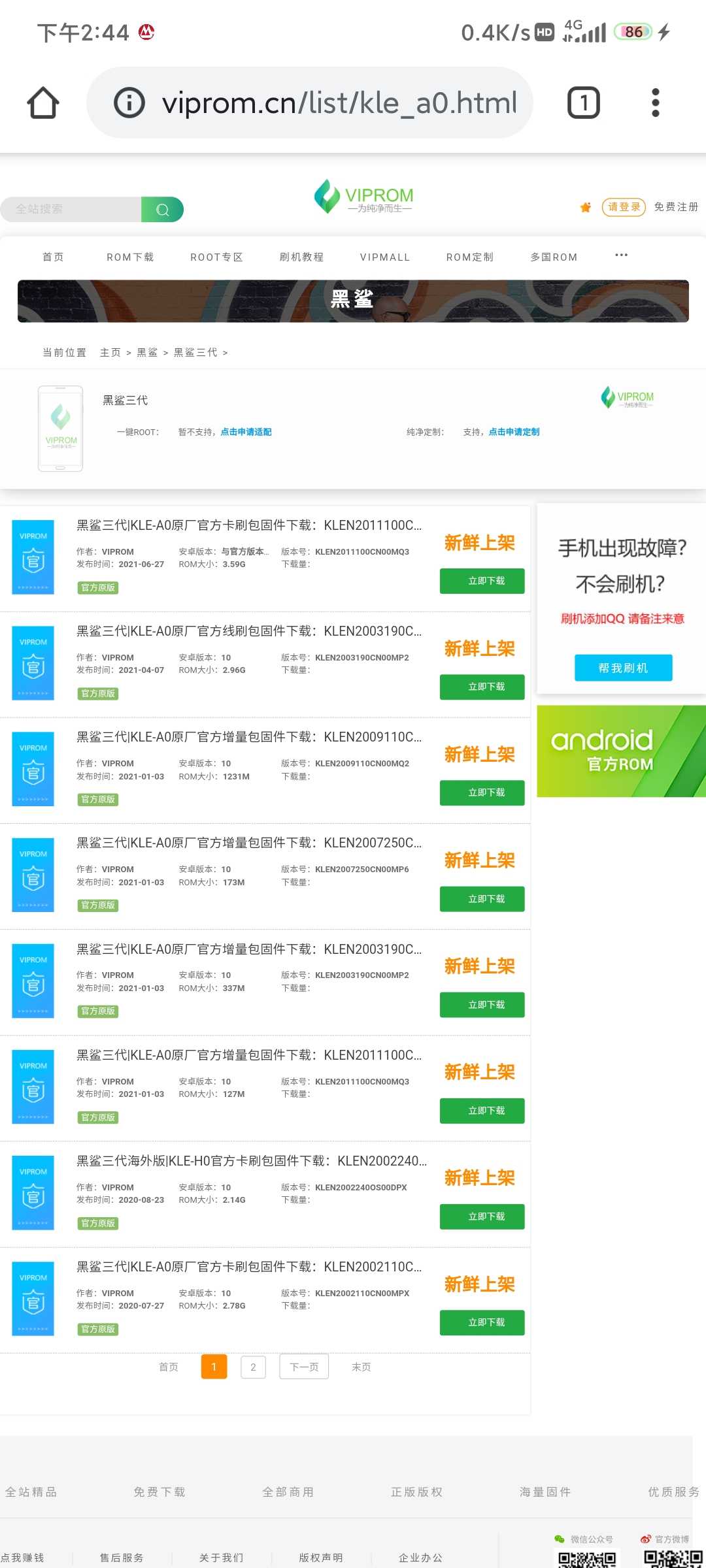Open the 刷机教程 nav item
The width and height of the screenshot is (706, 1568).
(x=301, y=257)
